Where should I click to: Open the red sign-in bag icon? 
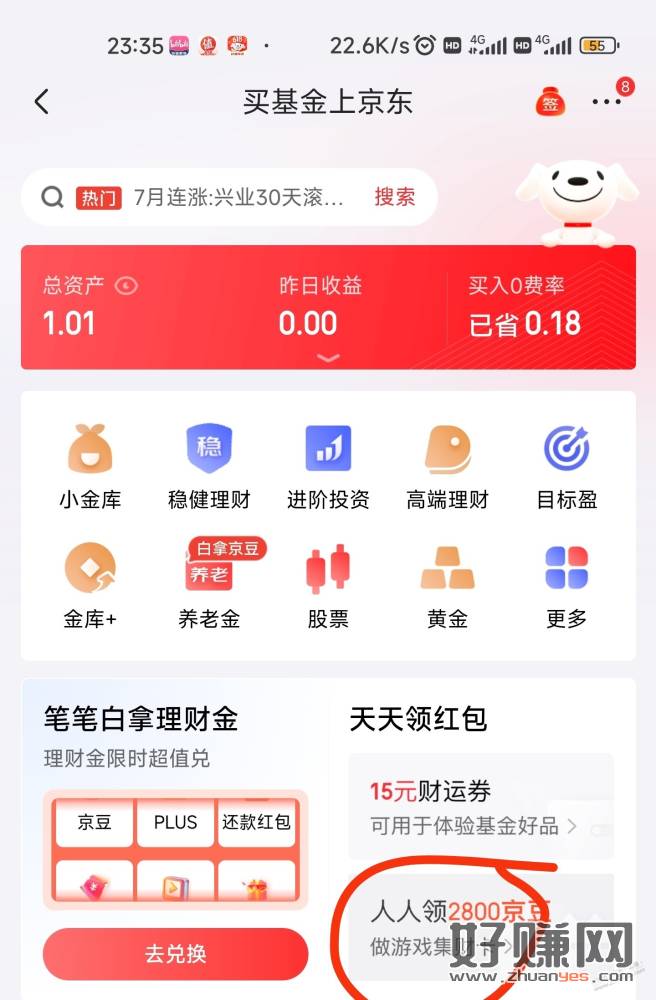point(548,102)
